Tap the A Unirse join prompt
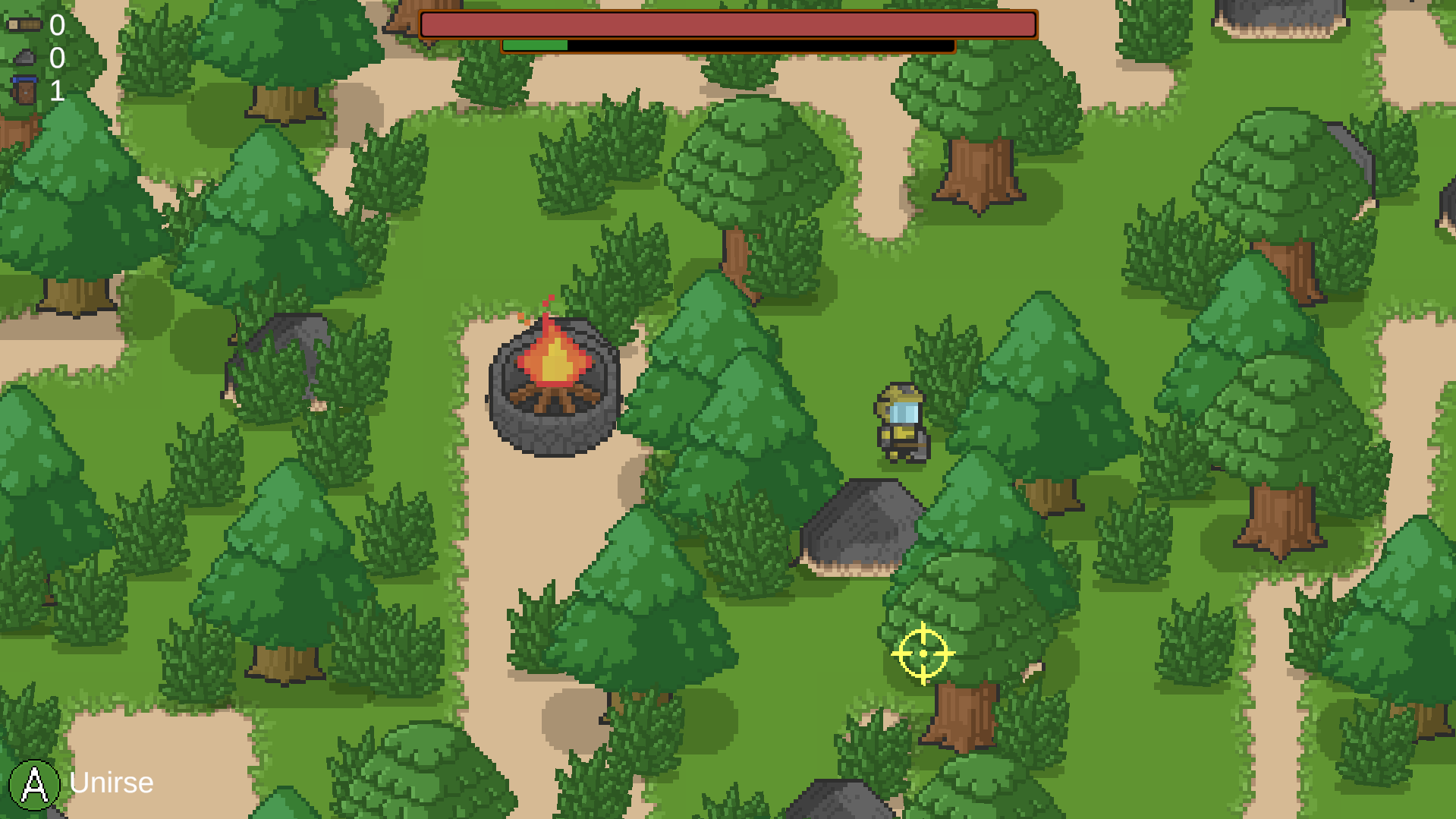 [x=81, y=783]
